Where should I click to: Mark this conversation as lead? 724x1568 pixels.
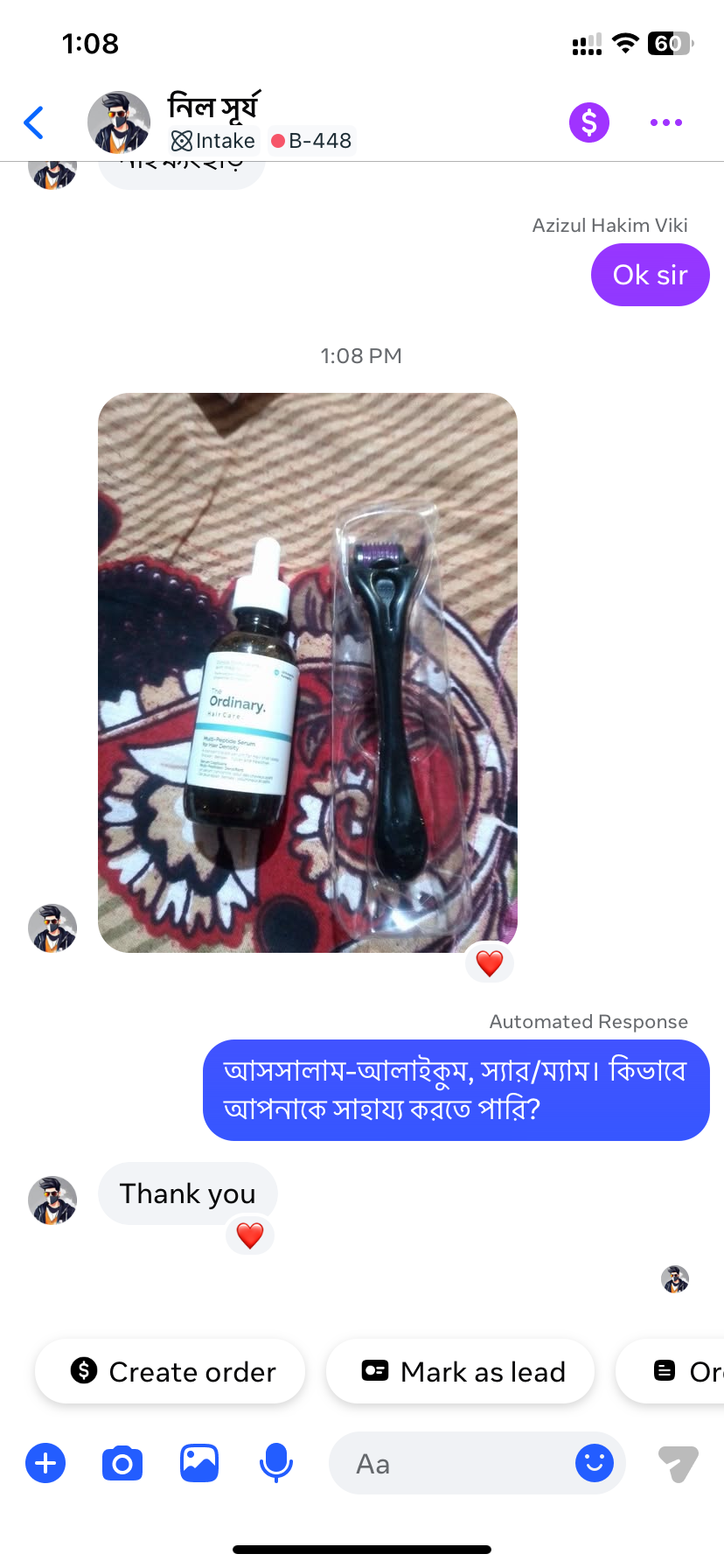coord(461,1371)
